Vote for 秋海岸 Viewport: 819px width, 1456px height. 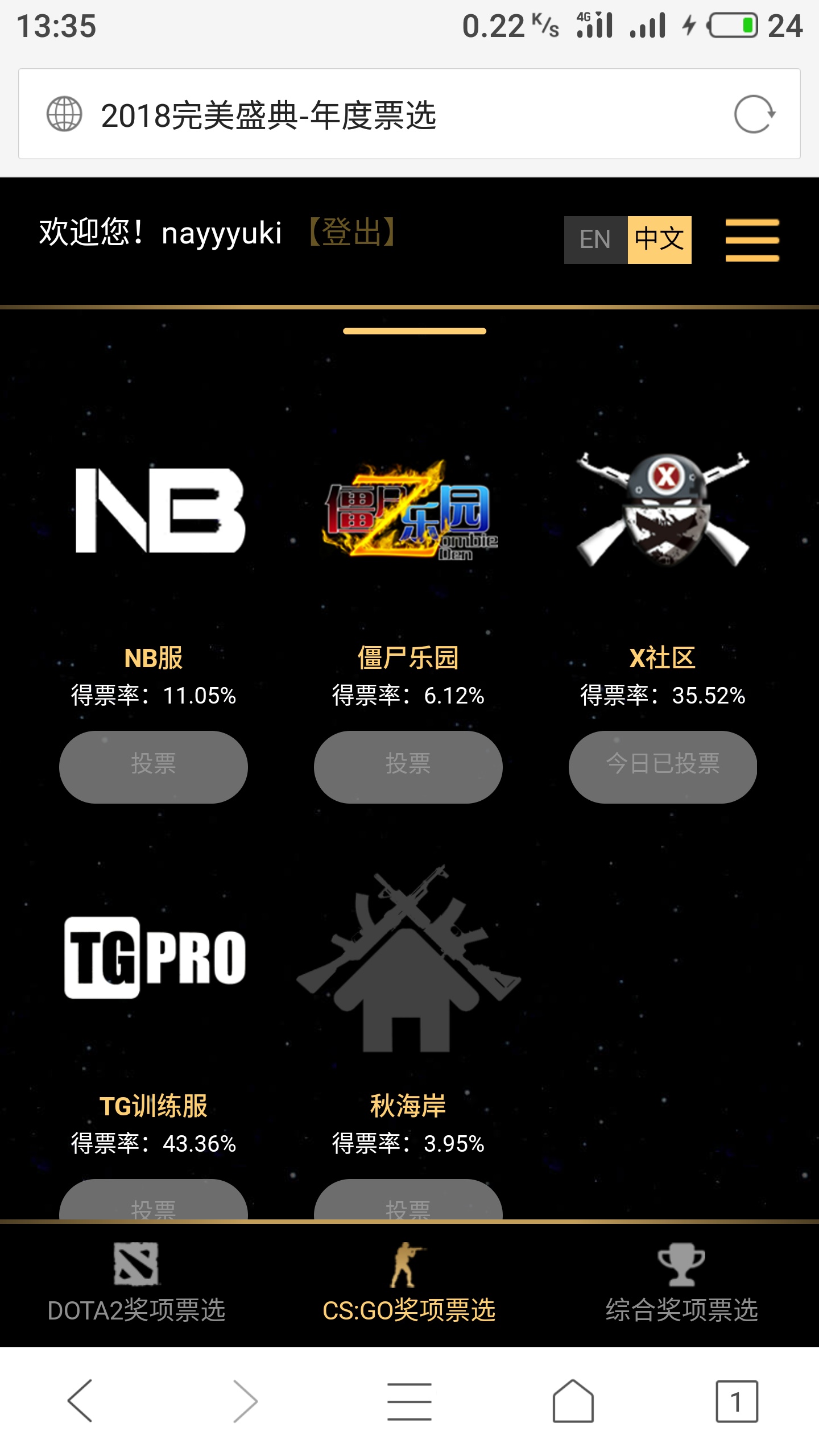coord(408,1201)
